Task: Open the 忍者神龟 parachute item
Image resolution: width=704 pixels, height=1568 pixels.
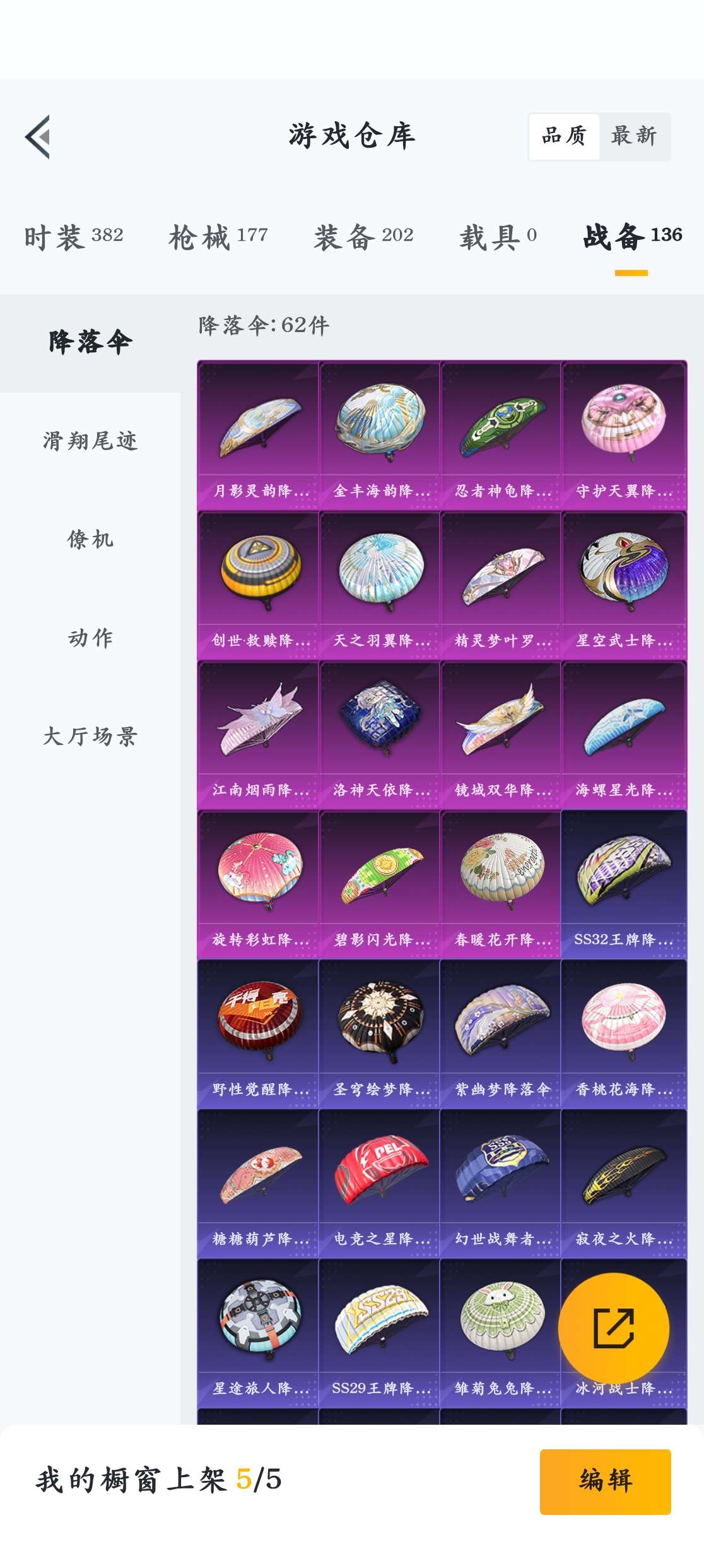Action: (501, 436)
